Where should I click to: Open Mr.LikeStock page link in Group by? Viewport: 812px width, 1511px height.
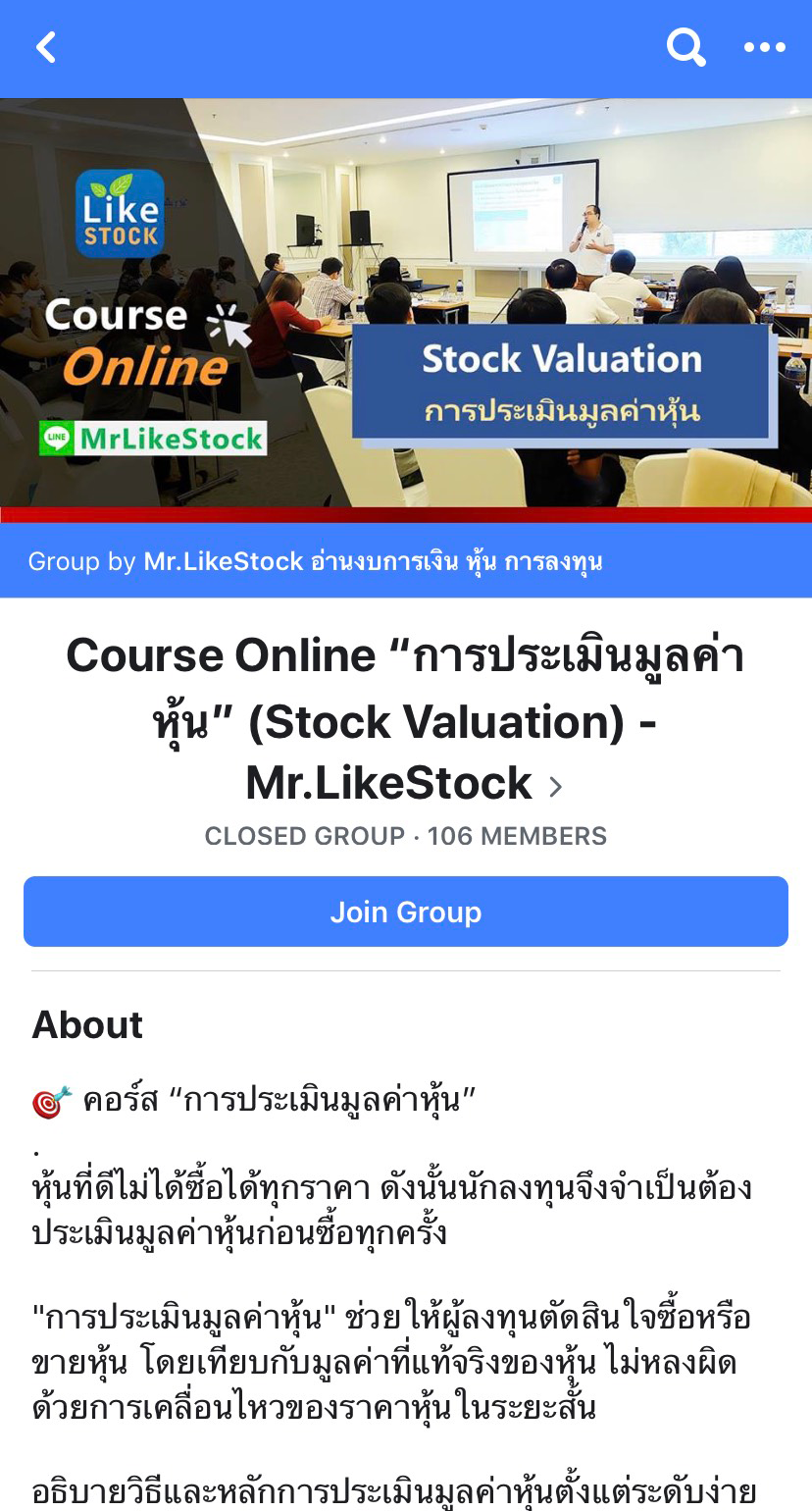click(x=373, y=561)
